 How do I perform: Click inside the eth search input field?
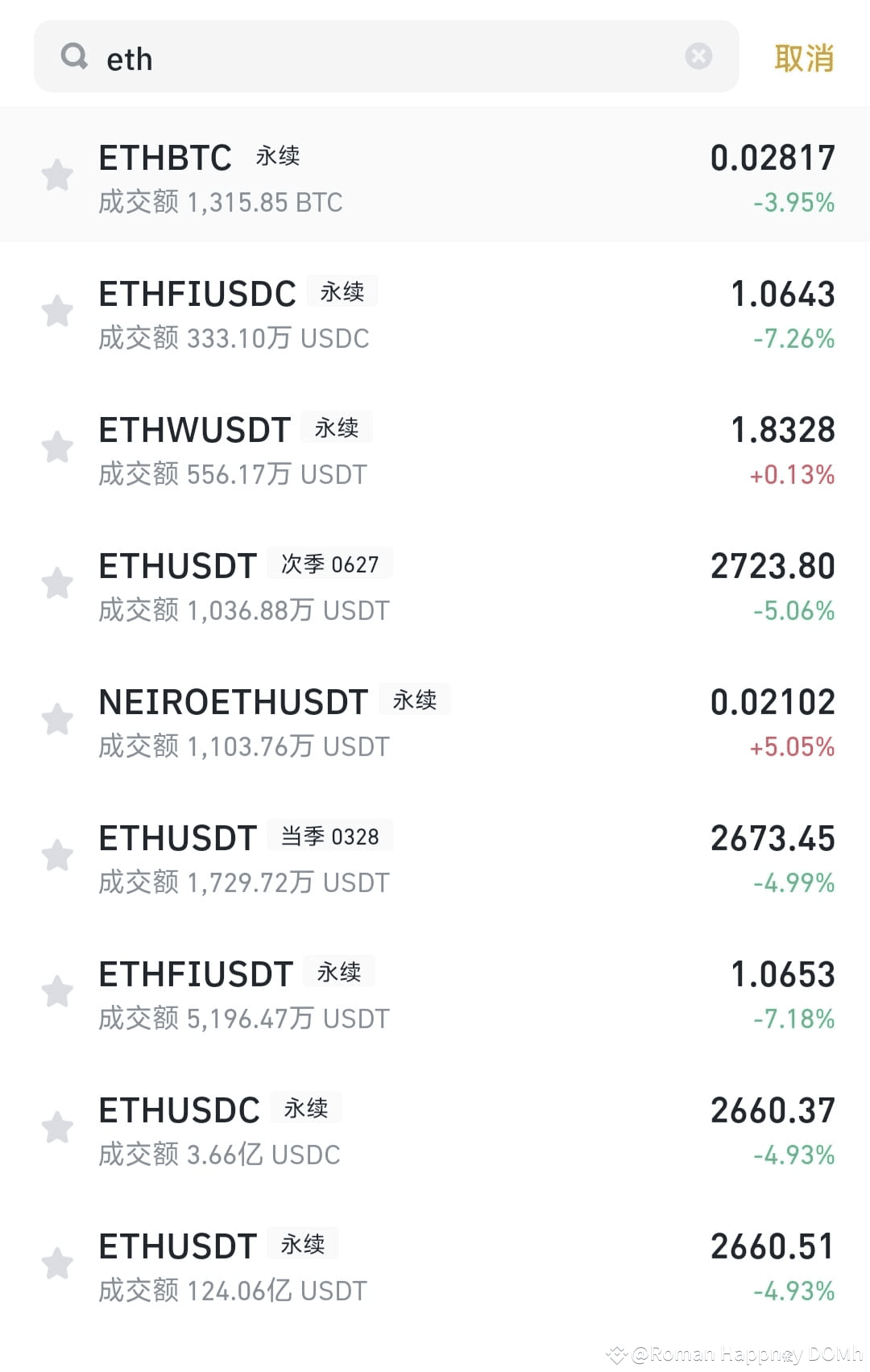pyautogui.click(x=322, y=56)
